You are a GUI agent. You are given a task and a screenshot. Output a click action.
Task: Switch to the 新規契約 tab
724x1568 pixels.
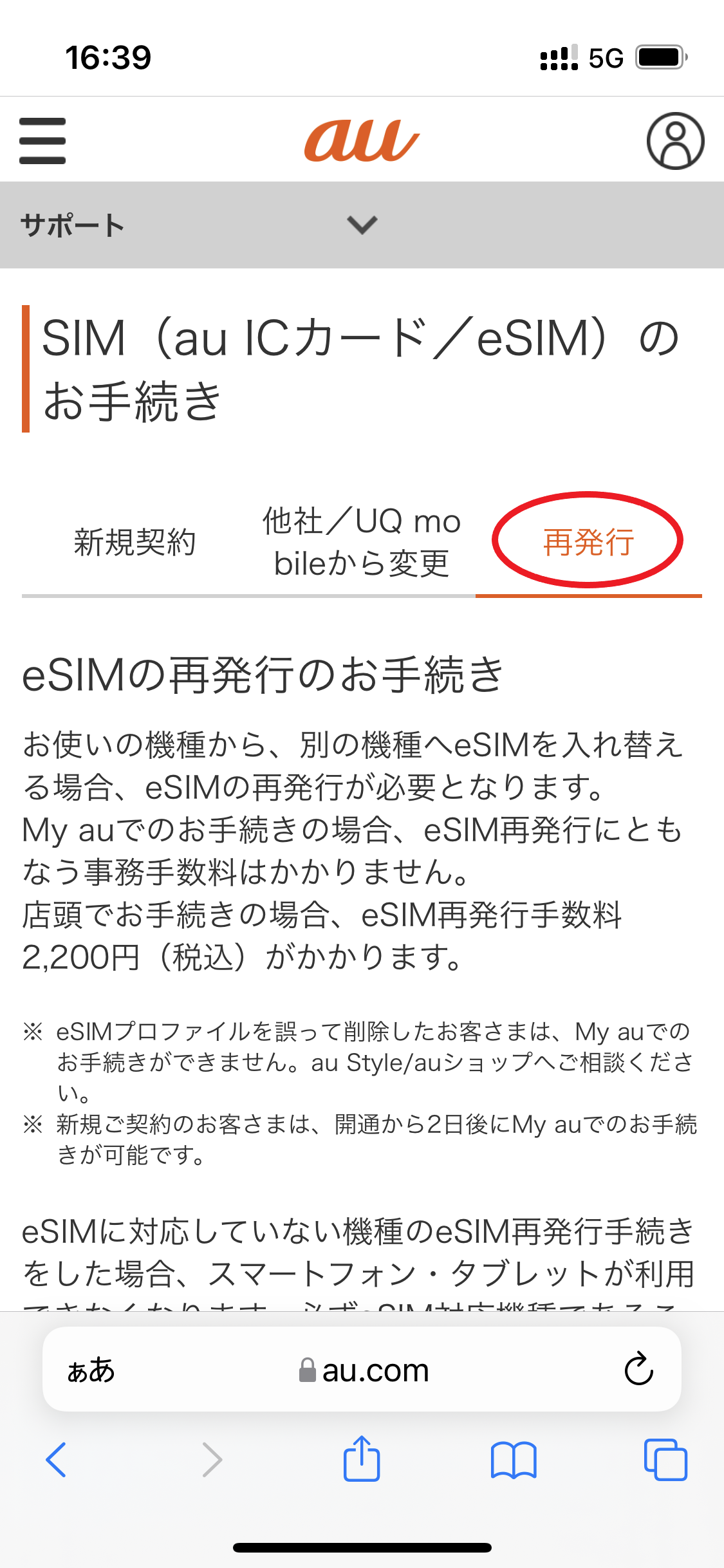click(x=135, y=542)
